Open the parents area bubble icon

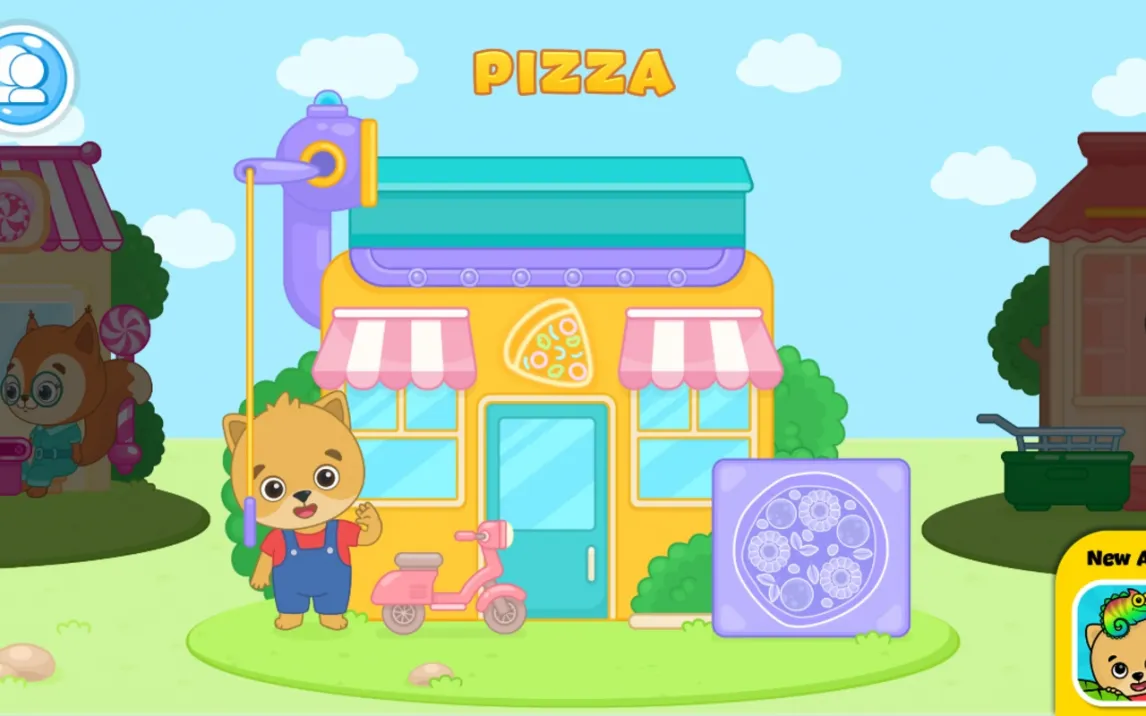[x=32, y=78]
